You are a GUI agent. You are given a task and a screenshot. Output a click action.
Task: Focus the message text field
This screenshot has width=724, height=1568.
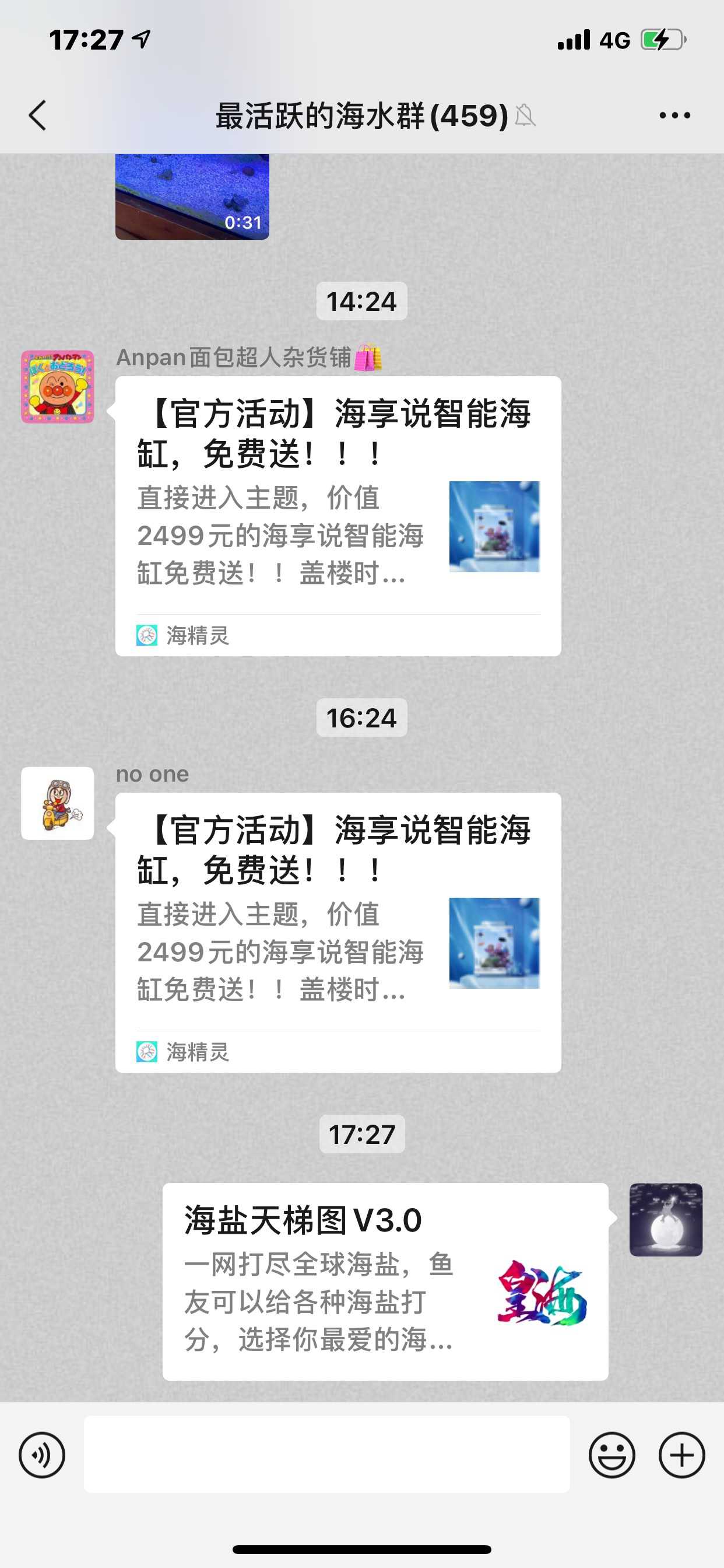pyautogui.click(x=326, y=1454)
